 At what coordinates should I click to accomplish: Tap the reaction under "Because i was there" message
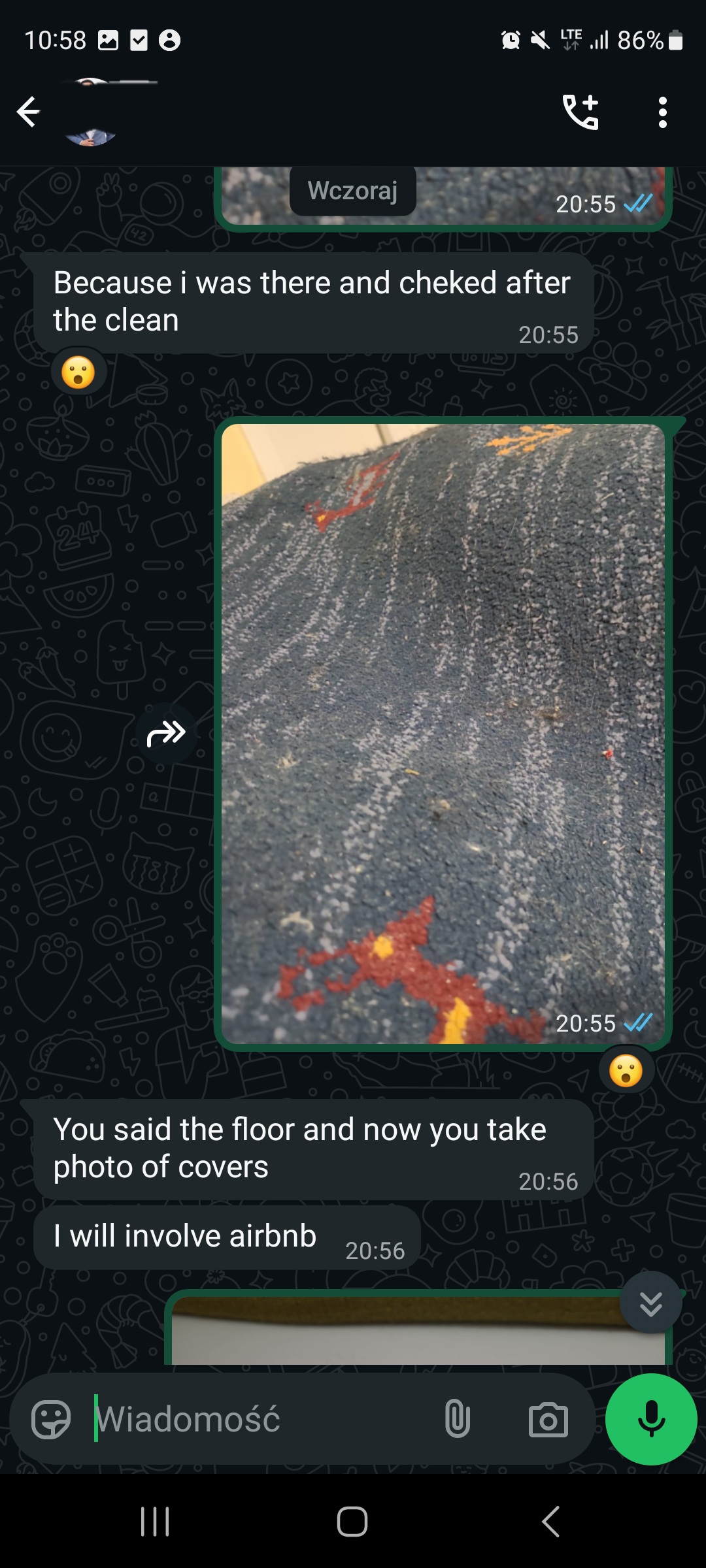tap(78, 372)
